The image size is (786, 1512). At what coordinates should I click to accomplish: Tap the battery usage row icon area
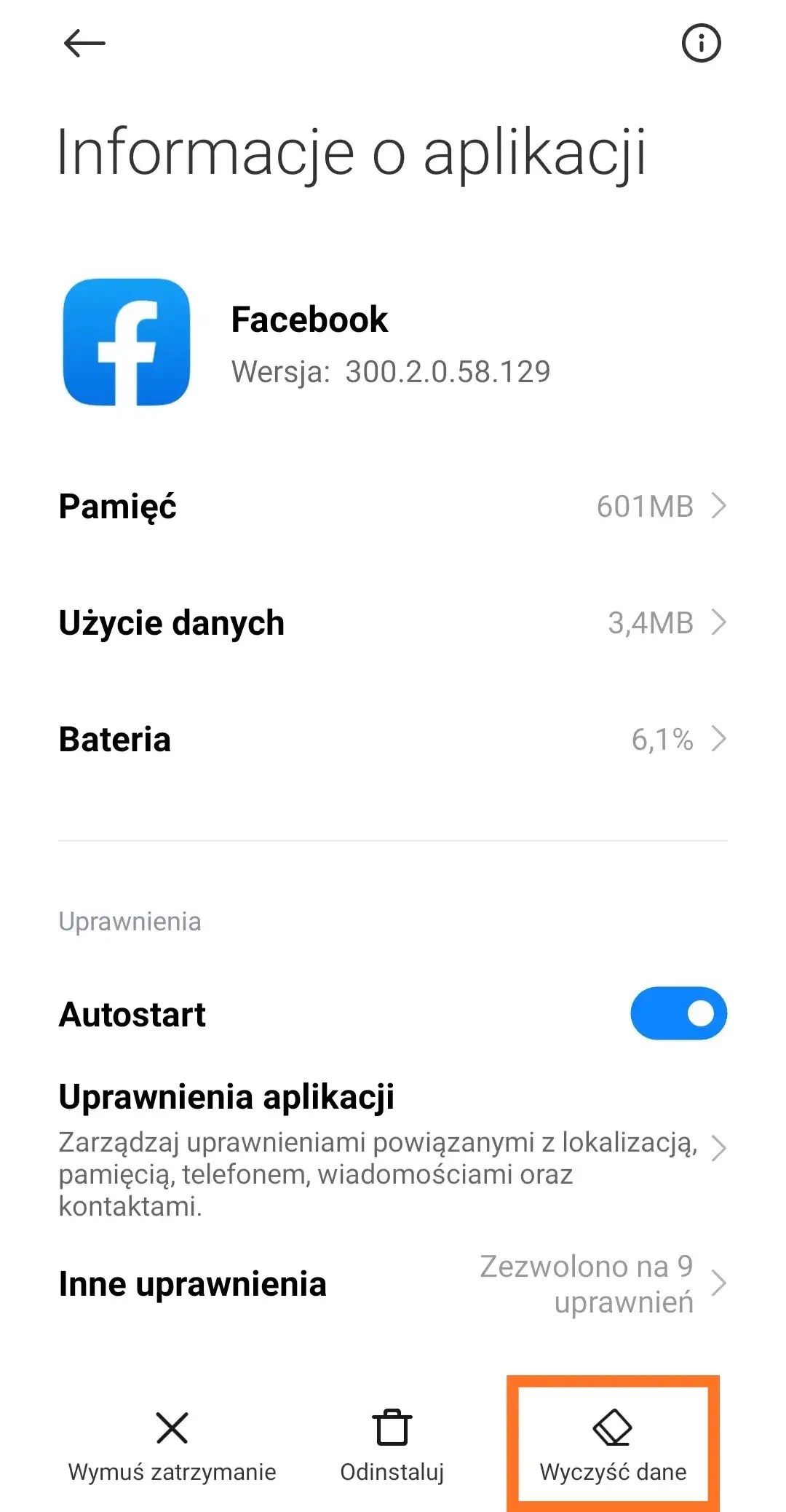pyautogui.click(x=719, y=739)
